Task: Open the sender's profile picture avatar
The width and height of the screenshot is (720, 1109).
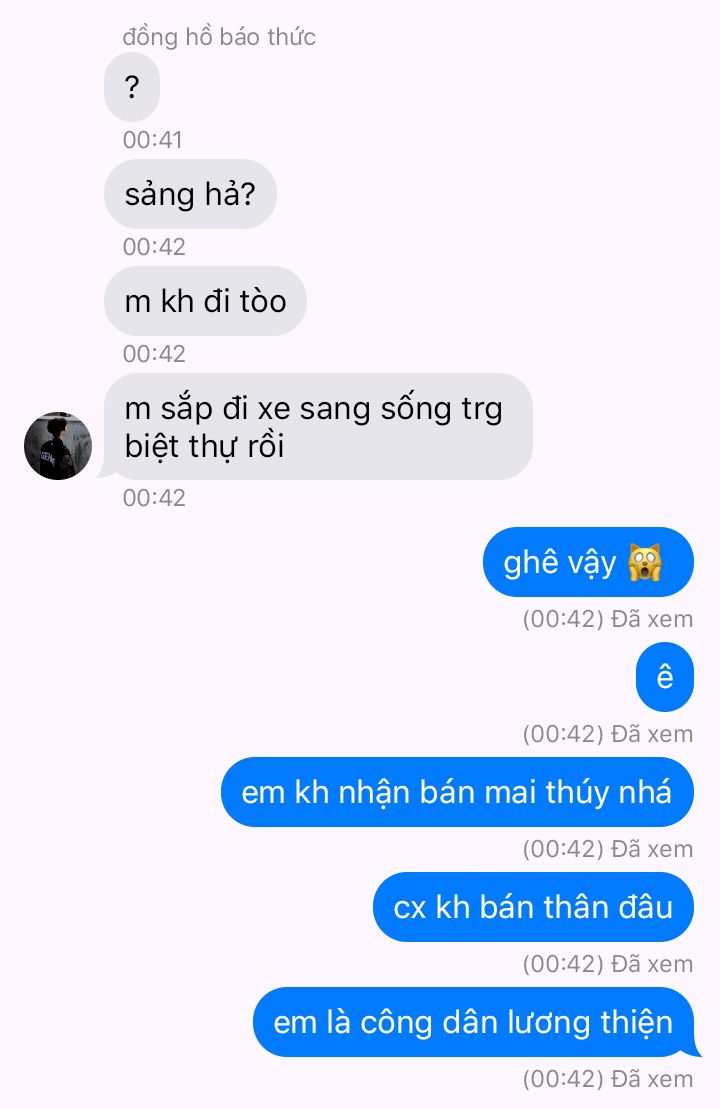Action: [x=58, y=445]
